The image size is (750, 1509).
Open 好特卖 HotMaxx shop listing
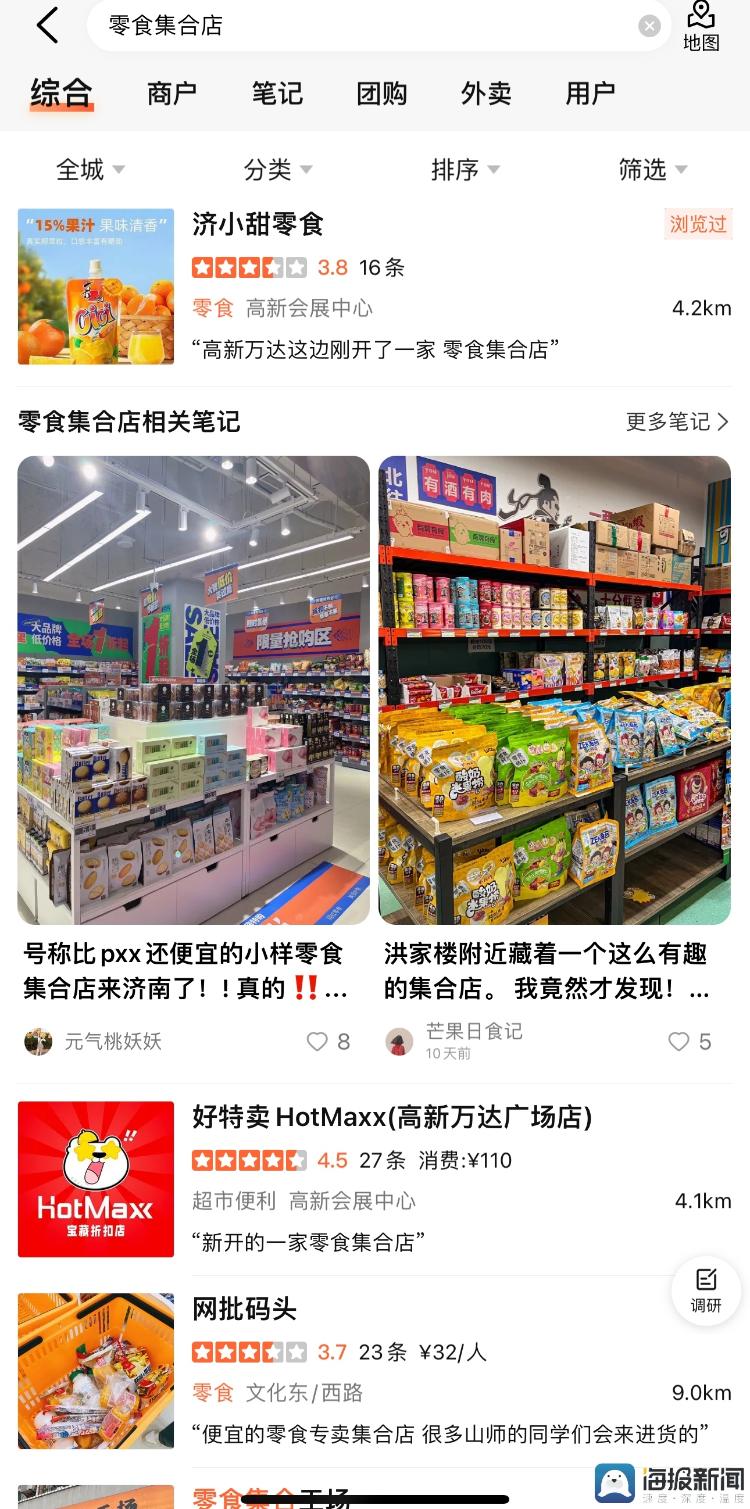(x=375, y=1180)
